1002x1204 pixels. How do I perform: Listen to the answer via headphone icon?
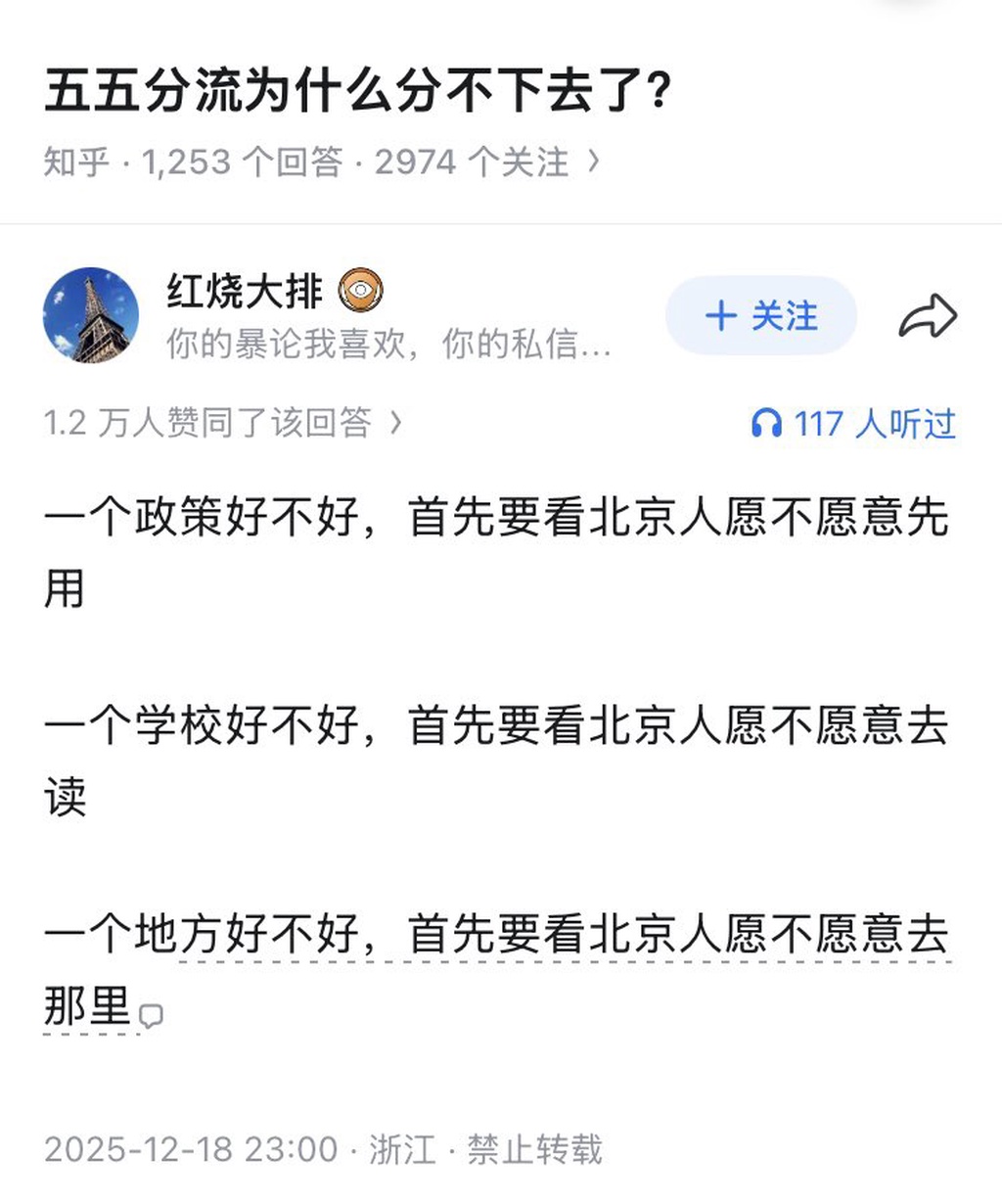[767, 424]
